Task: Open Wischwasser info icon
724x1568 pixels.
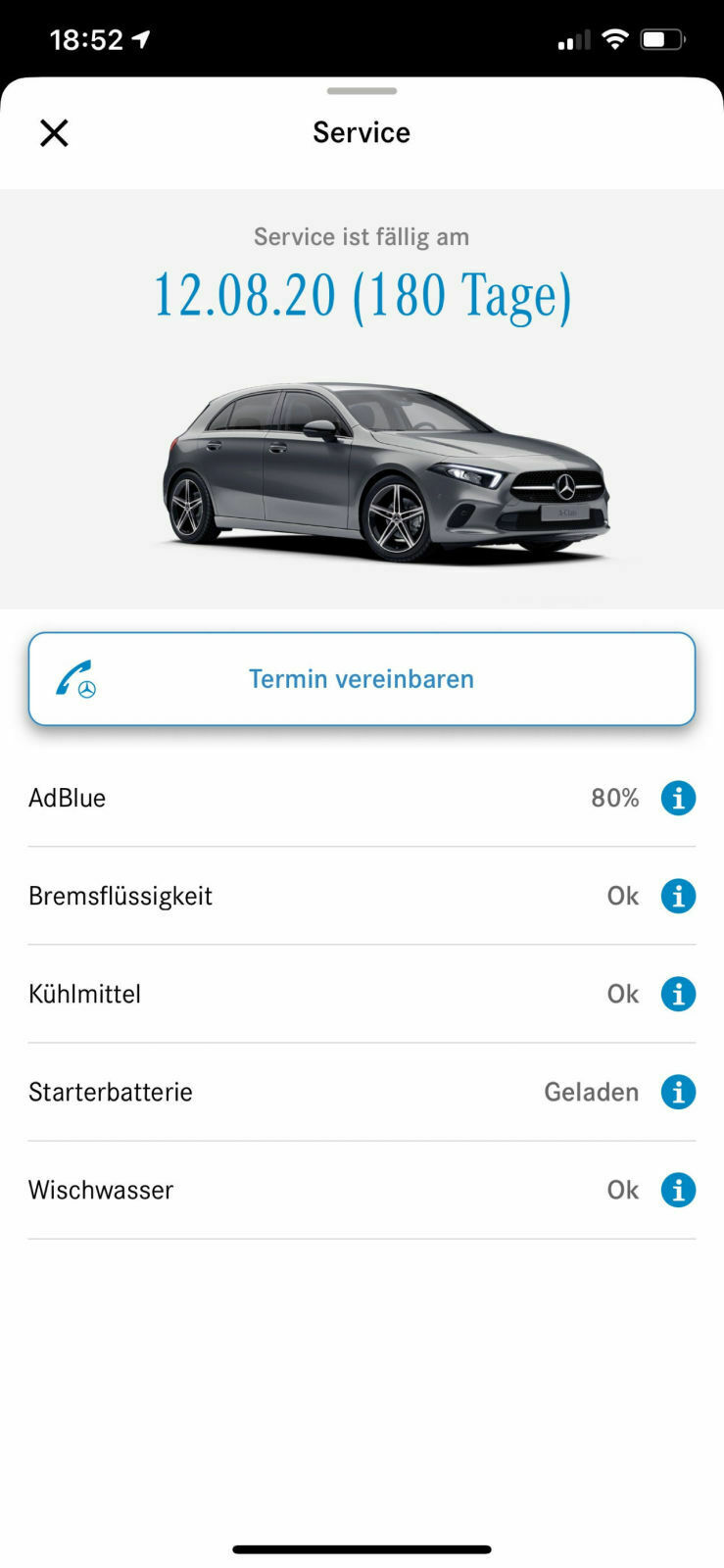Action: tap(678, 1190)
